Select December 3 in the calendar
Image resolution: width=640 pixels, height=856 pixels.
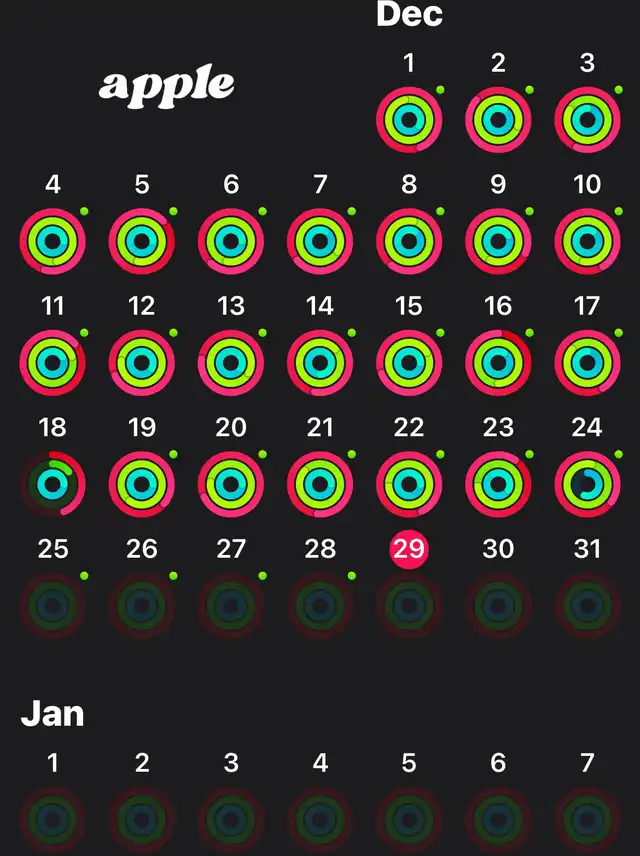point(587,120)
